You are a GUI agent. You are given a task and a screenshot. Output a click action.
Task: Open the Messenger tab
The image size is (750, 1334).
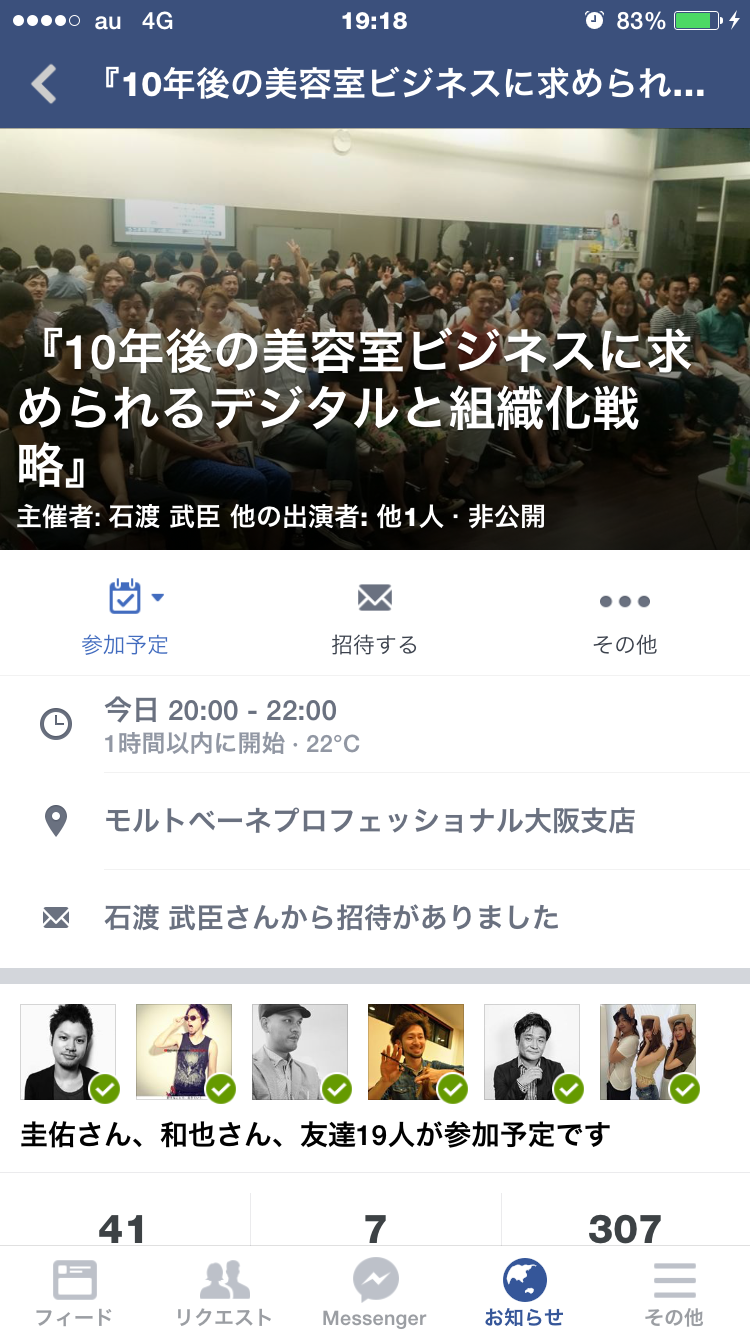click(375, 1292)
